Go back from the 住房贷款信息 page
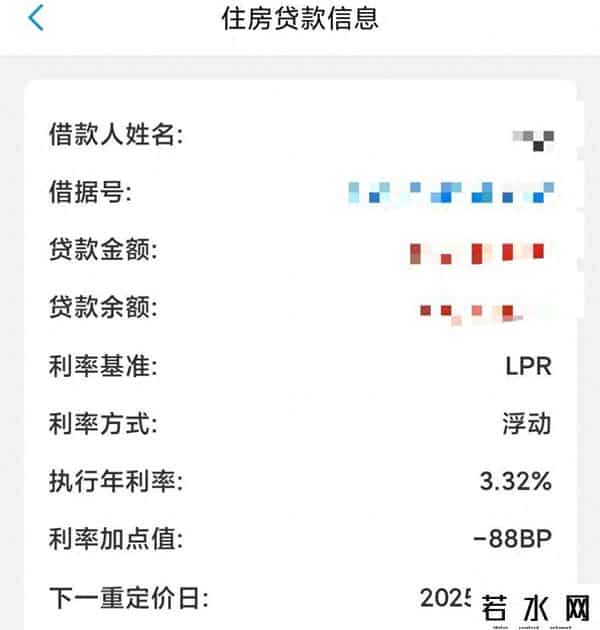 (37, 18)
